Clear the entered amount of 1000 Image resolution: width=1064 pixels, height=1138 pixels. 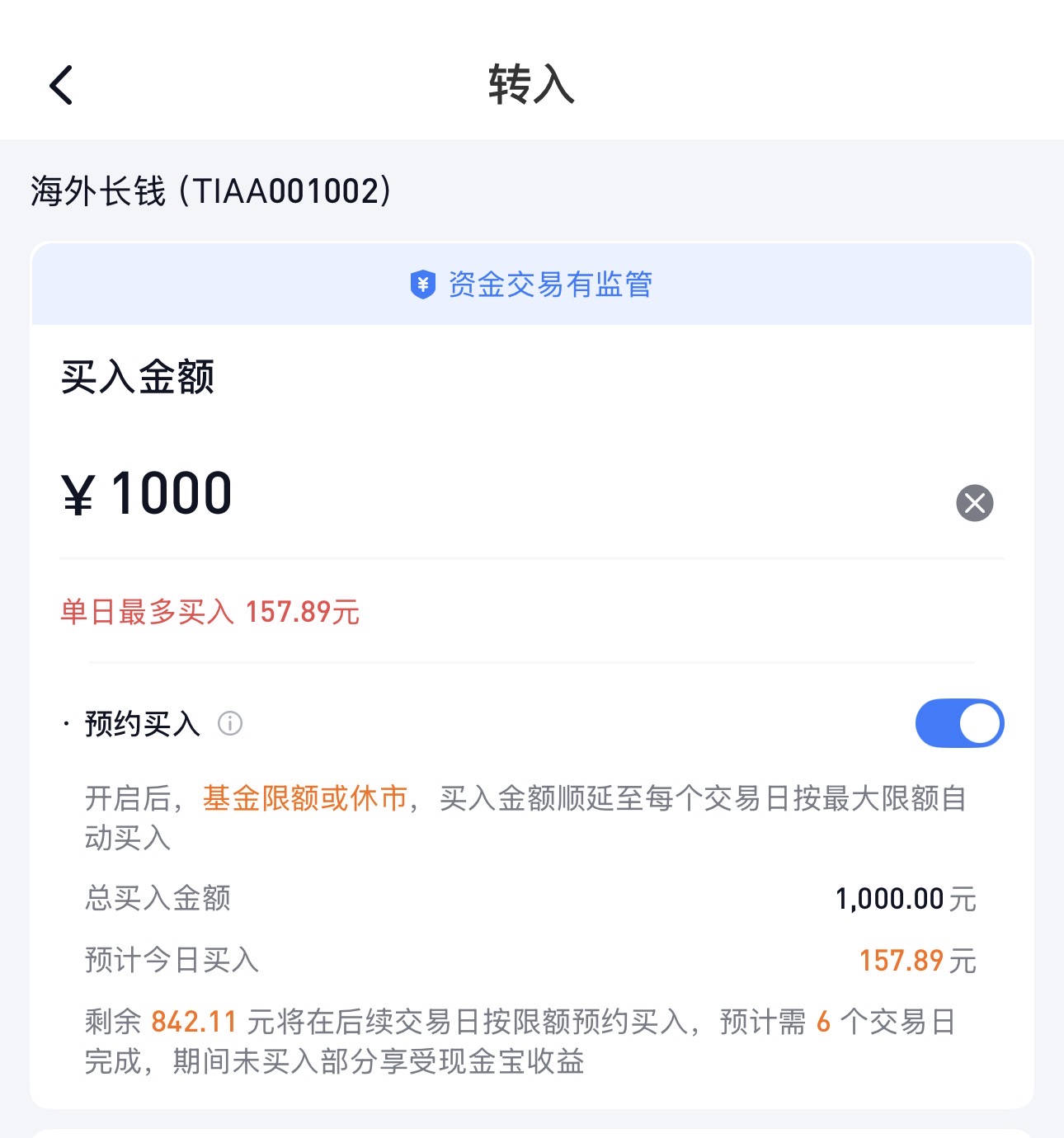974,502
